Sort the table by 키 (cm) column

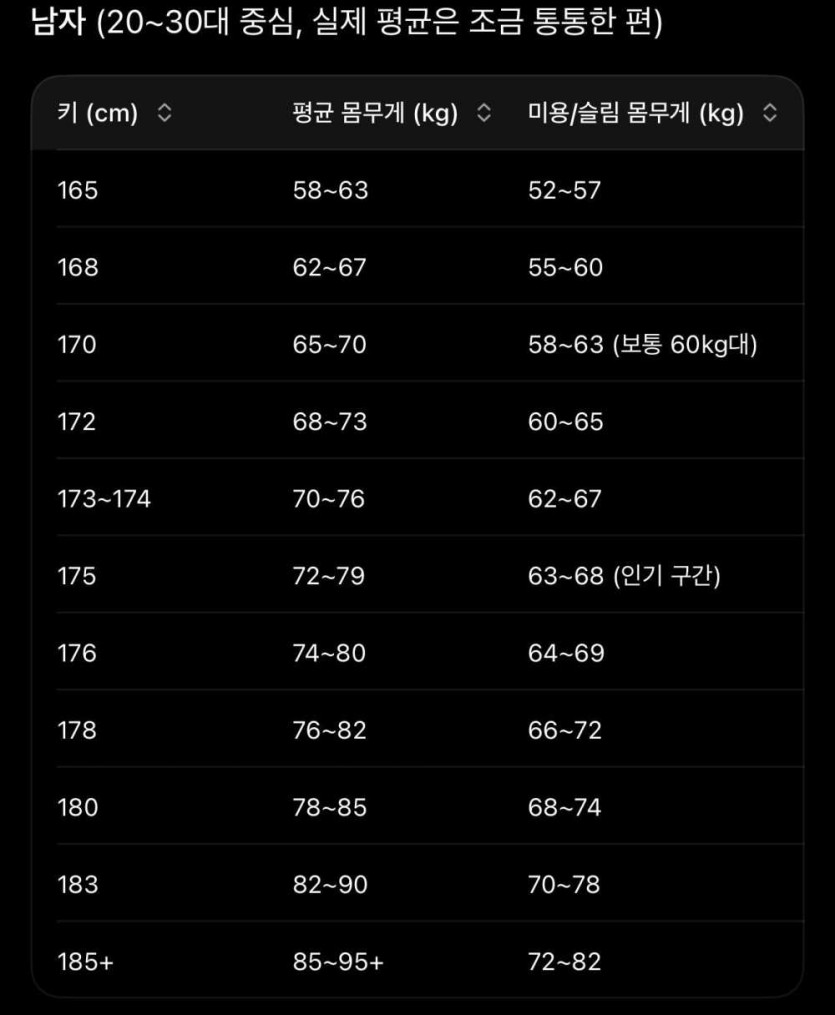[x=165, y=114]
